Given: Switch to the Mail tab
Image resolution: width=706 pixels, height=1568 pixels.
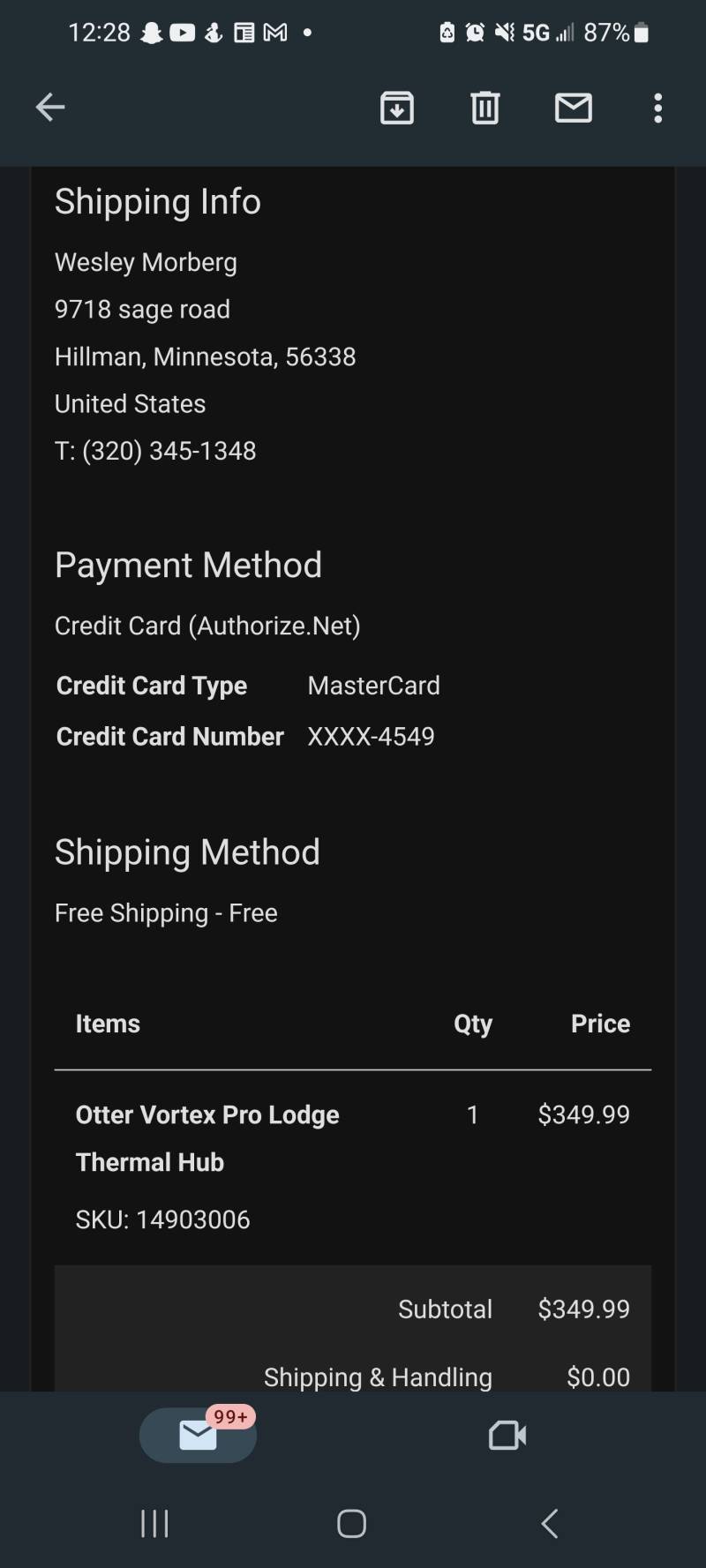Looking at the screenshot, I should pyautogui.click(x=198, y=1435).
